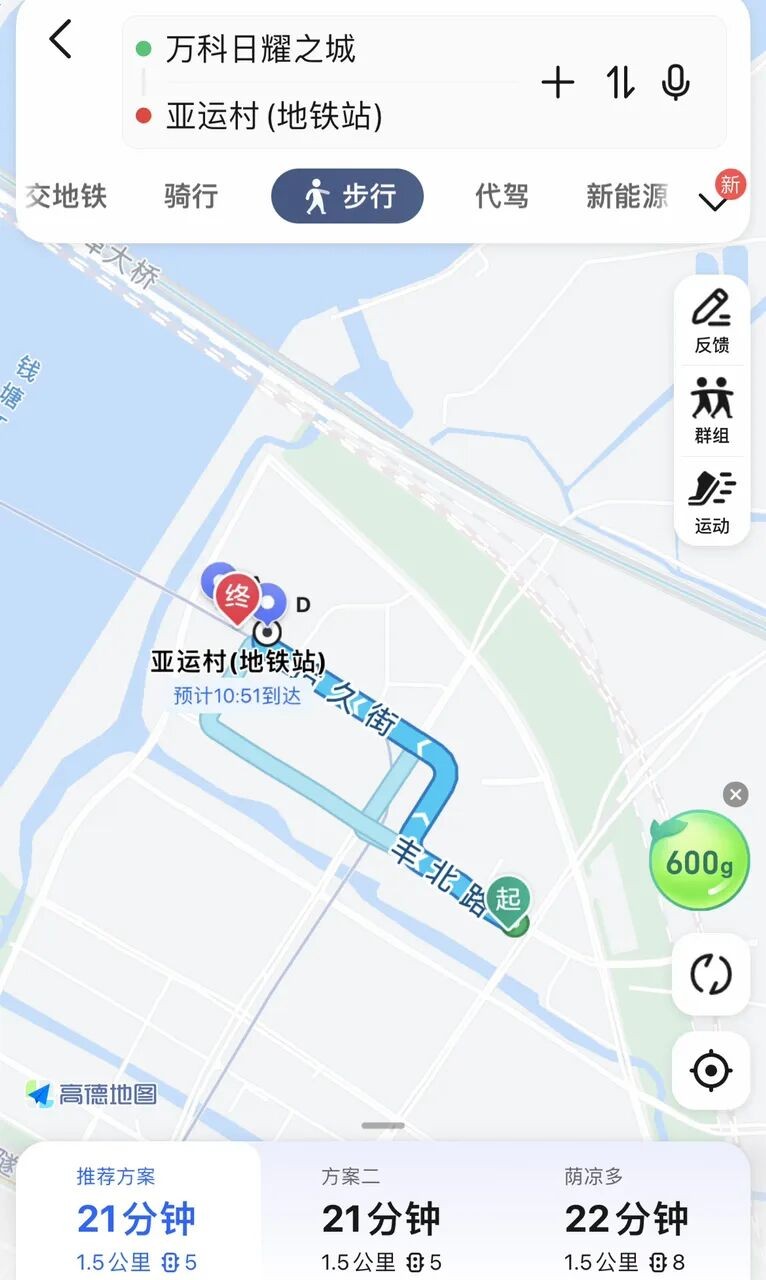This screenshot has height=1280, width=766.
Task: Switch to the 骑行 travel mode
Action: (x=190, y=196)
